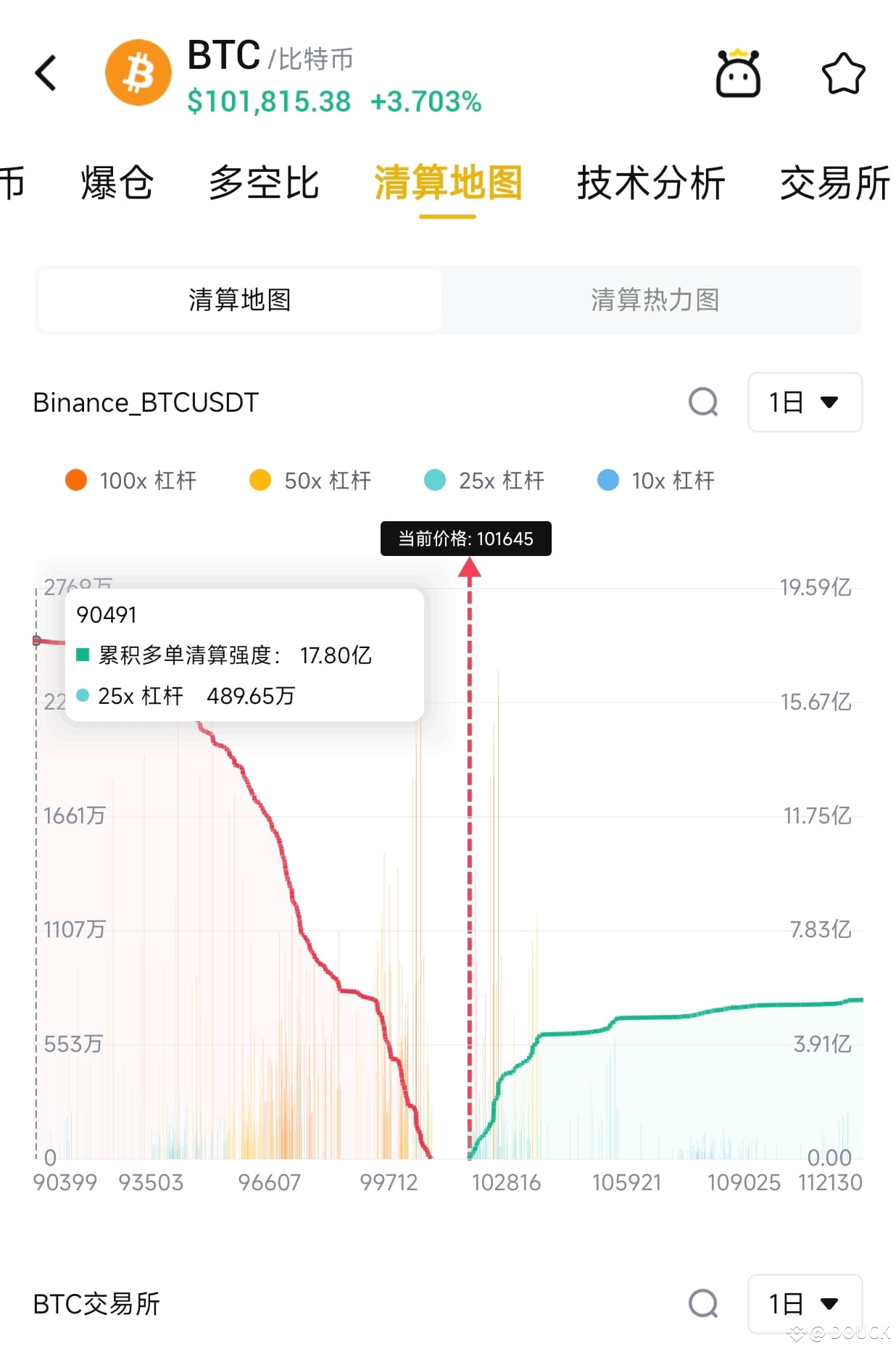Open search in BTC交易所 section

(702, 1303)
